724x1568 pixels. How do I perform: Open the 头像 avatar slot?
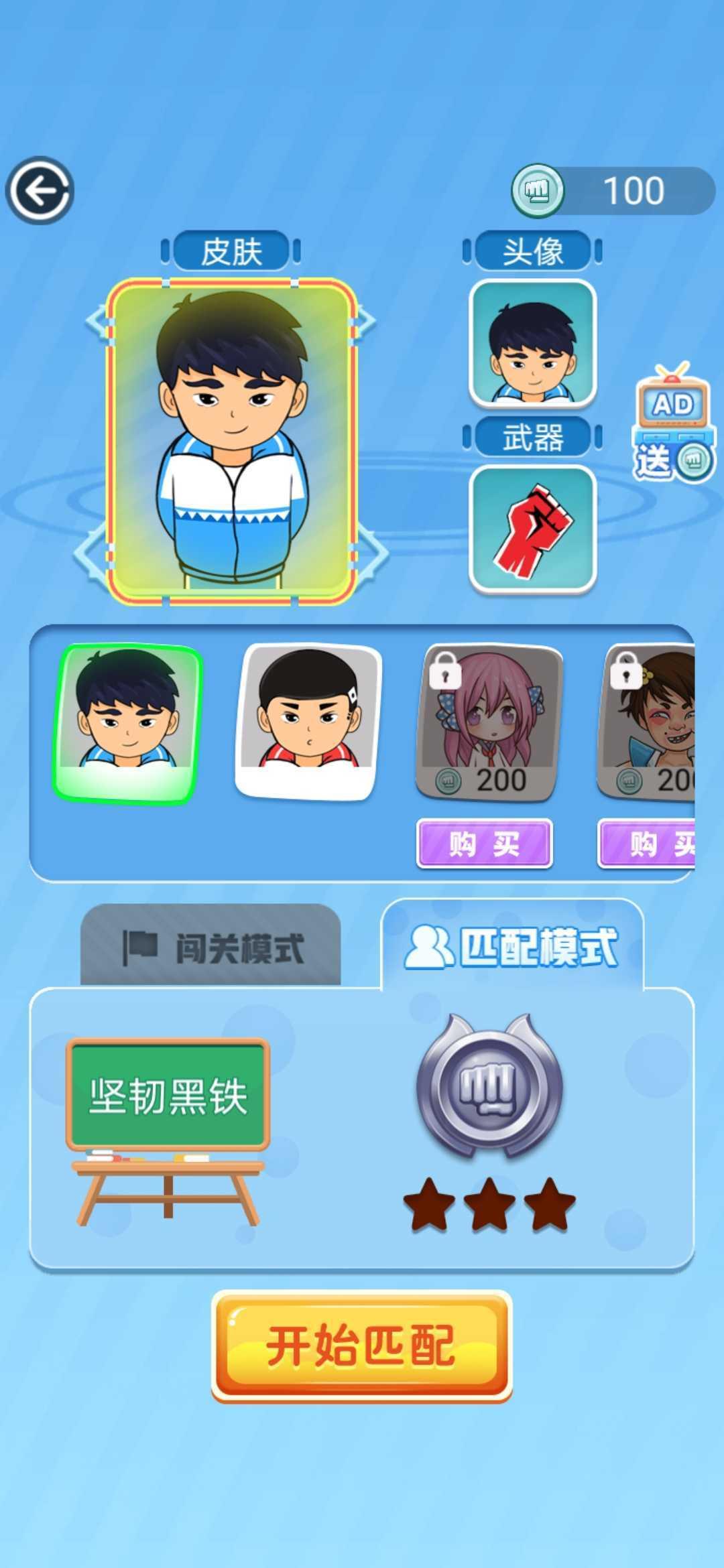click(533, 343)
